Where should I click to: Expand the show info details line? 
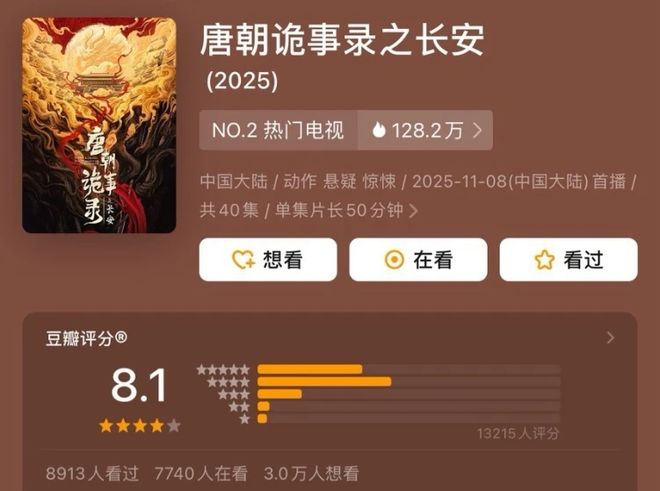pos(413,211)
